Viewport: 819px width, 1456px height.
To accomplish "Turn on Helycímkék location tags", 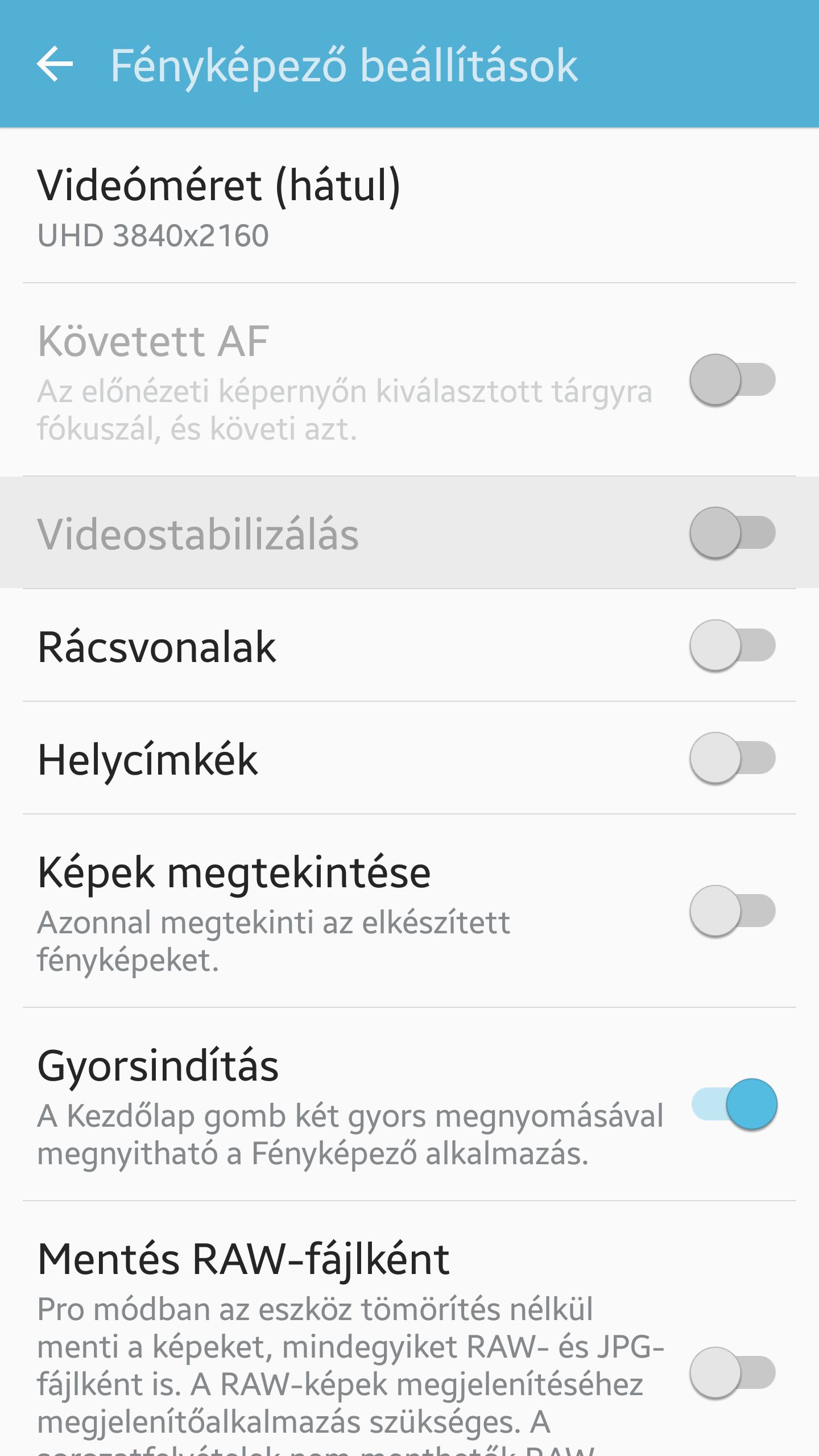I will 733,758.
